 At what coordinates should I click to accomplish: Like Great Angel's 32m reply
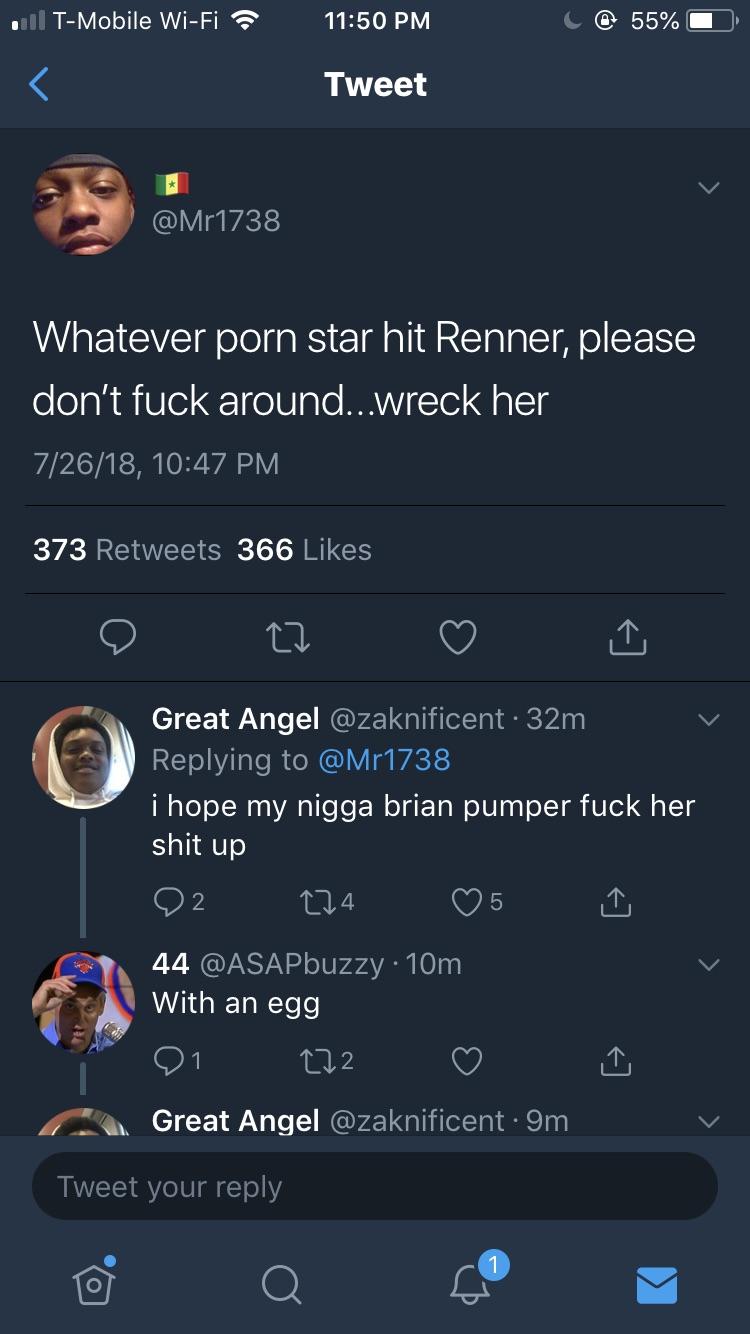tap(467, 902)
